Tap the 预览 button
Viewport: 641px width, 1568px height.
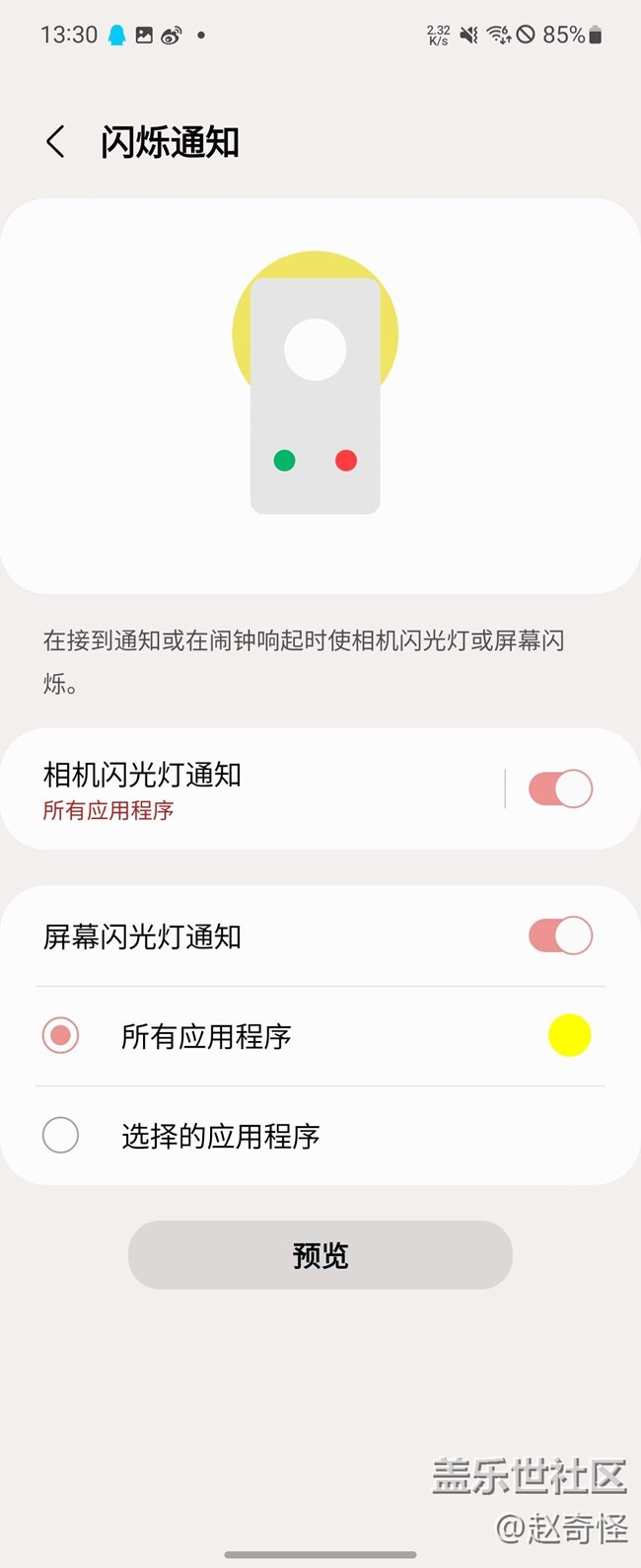coord(320,1255)
